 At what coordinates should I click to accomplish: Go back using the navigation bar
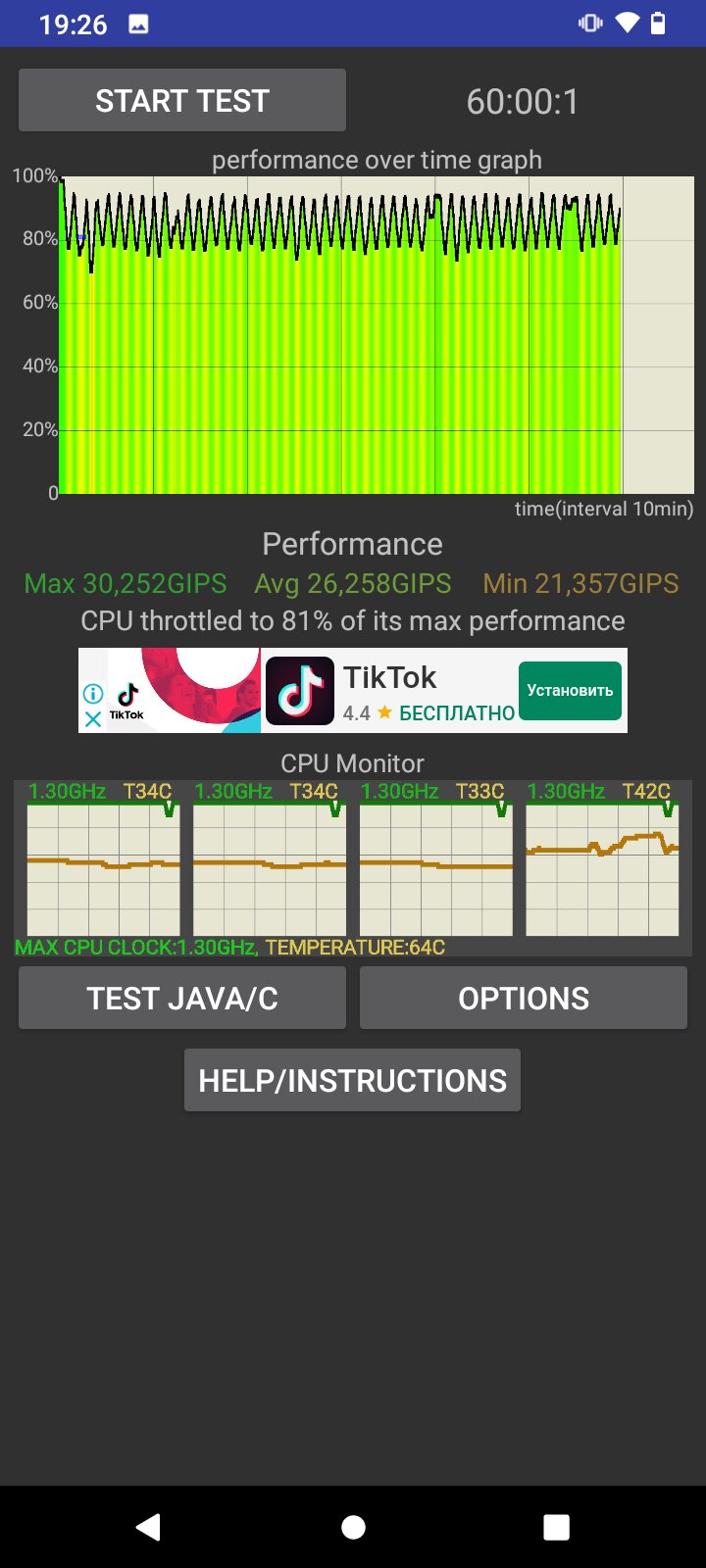coord(148,1527)
